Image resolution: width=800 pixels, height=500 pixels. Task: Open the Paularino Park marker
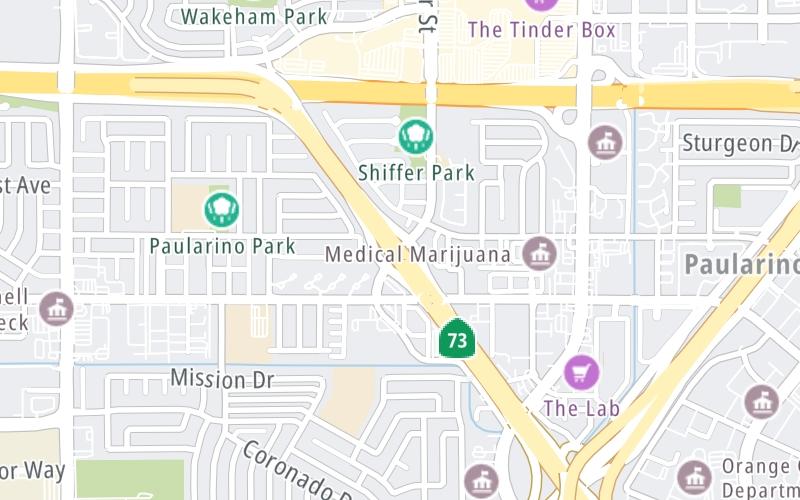click(220, 209)
